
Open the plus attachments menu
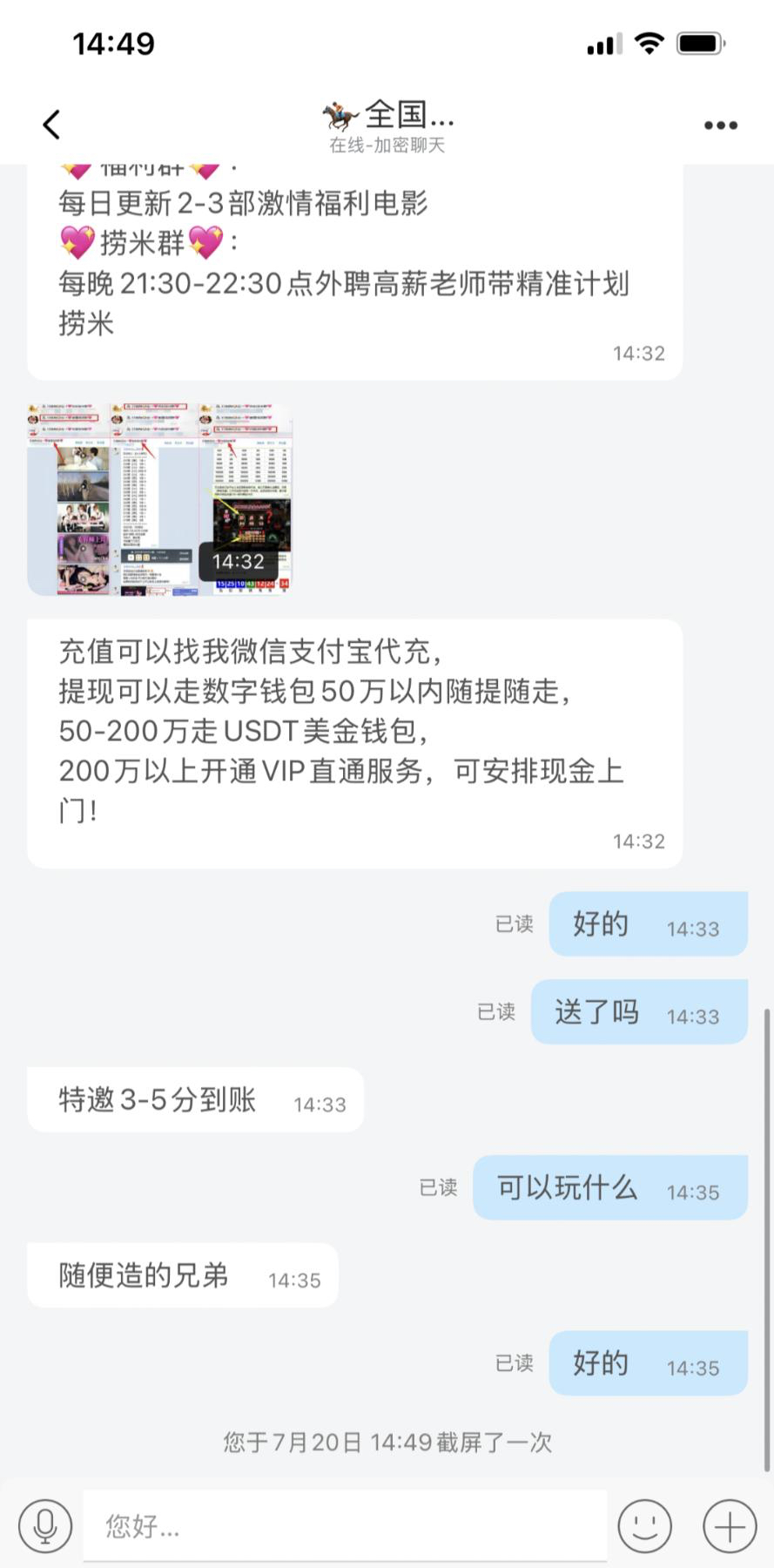tap(729, 1525)
